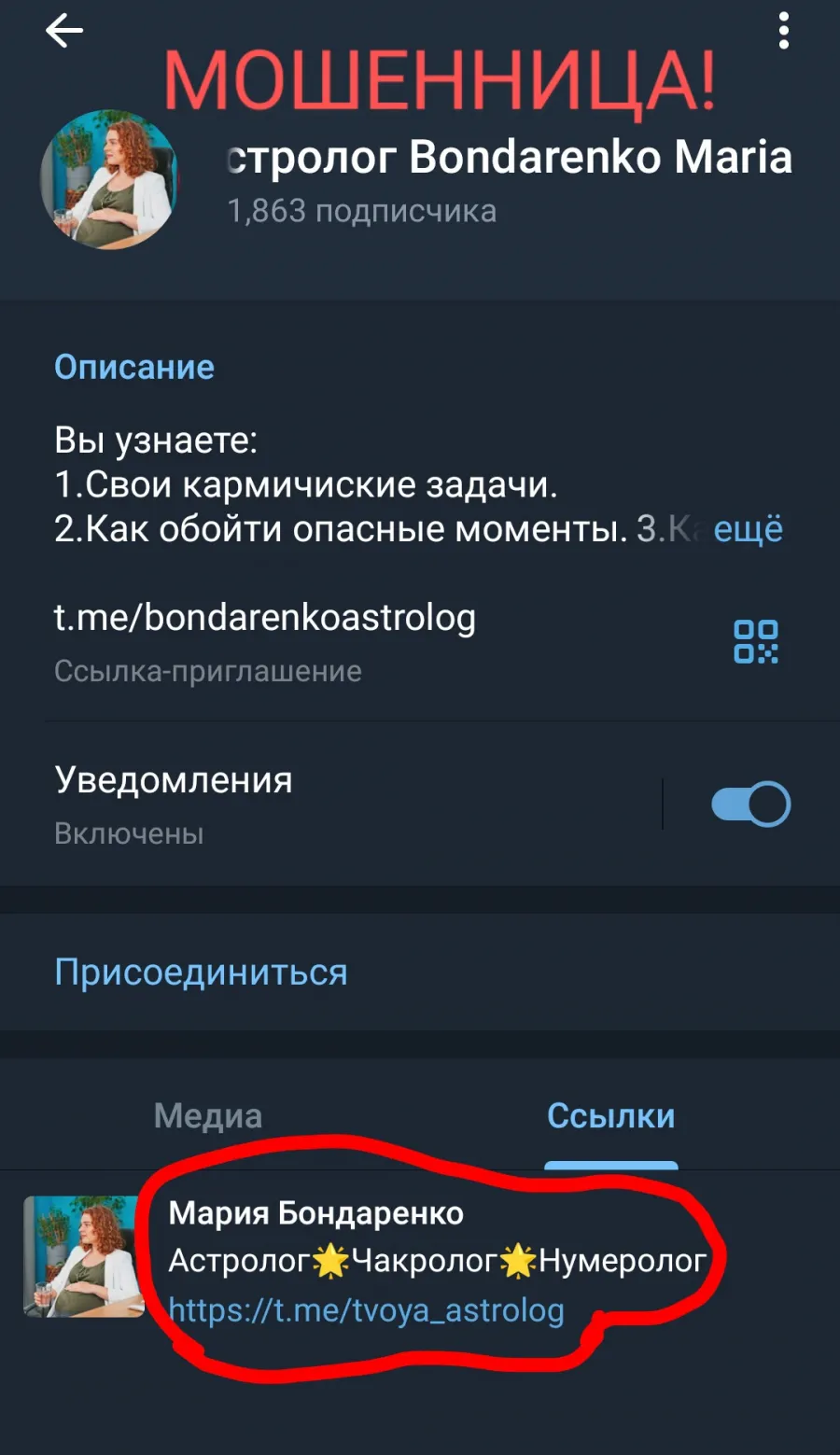Tap the t.me/bondarenkoastrolog invite link row
The width and height of the screenshot is (840, 1455).
(x=373, y=641)
